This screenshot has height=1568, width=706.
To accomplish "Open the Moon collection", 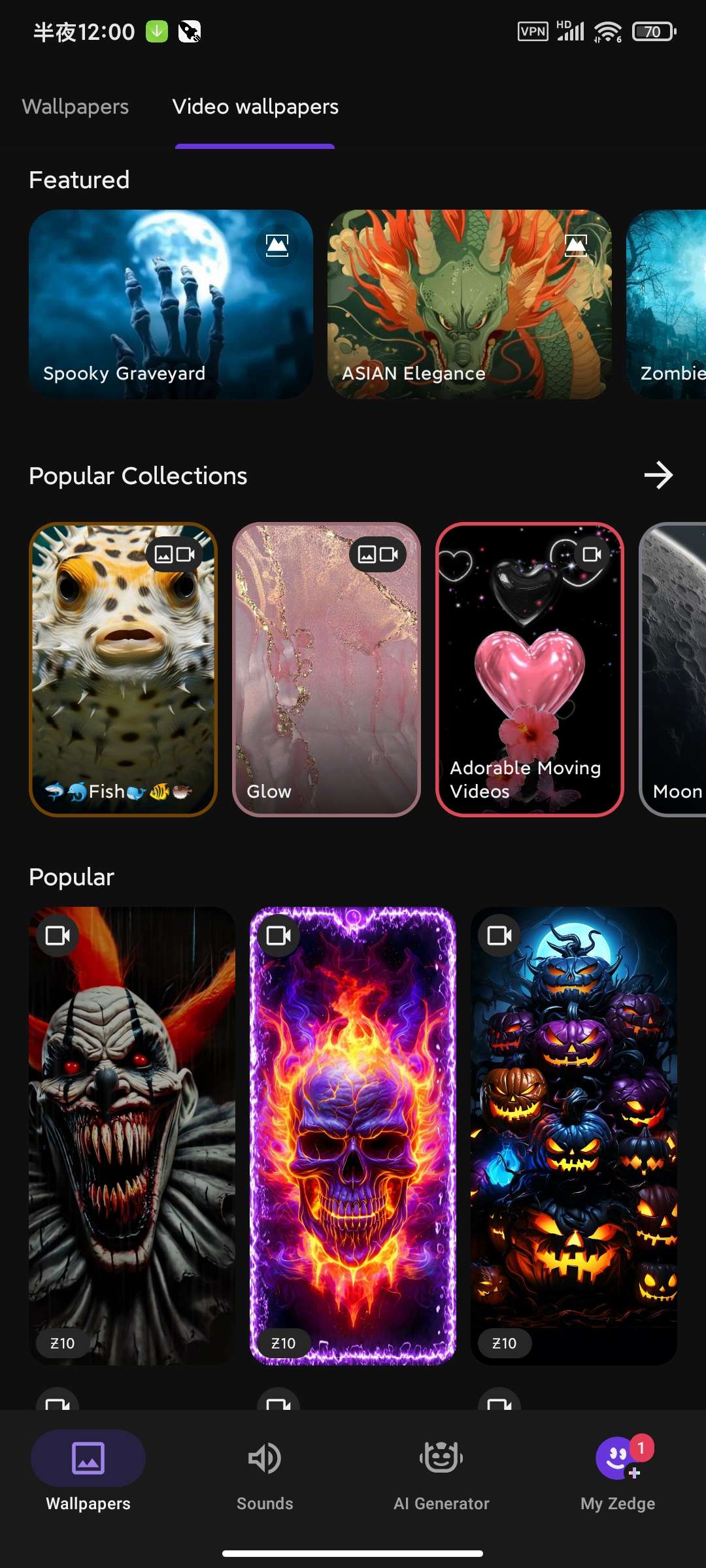I will click(673, 670).
